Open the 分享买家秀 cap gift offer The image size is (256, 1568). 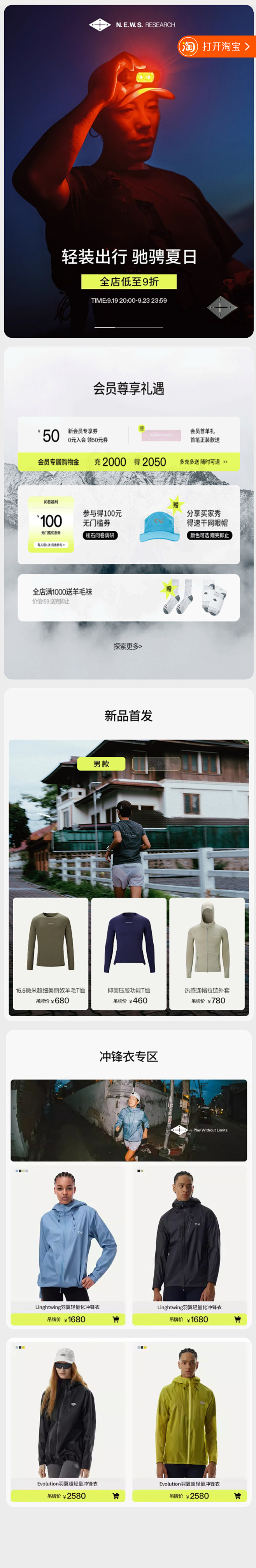point(185,523)
